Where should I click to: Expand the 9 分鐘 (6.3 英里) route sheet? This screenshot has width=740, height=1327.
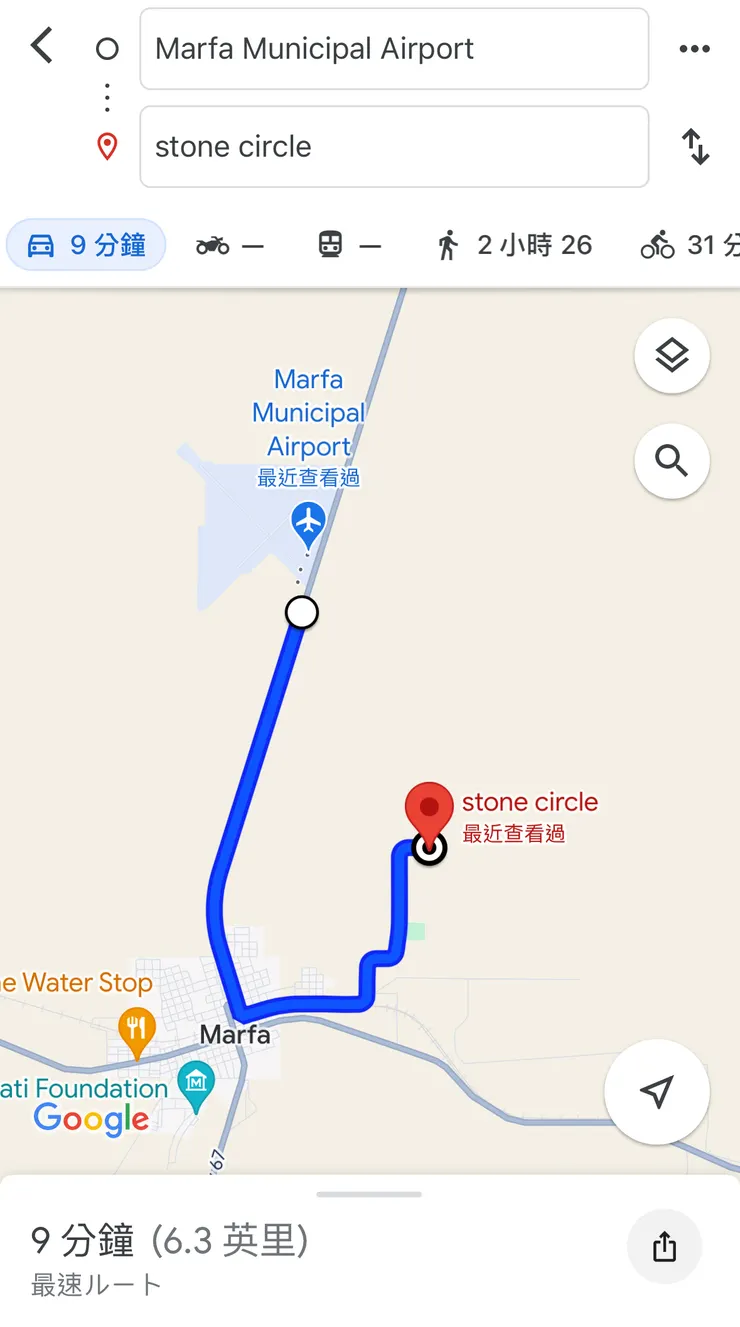tap(369, 1194)
